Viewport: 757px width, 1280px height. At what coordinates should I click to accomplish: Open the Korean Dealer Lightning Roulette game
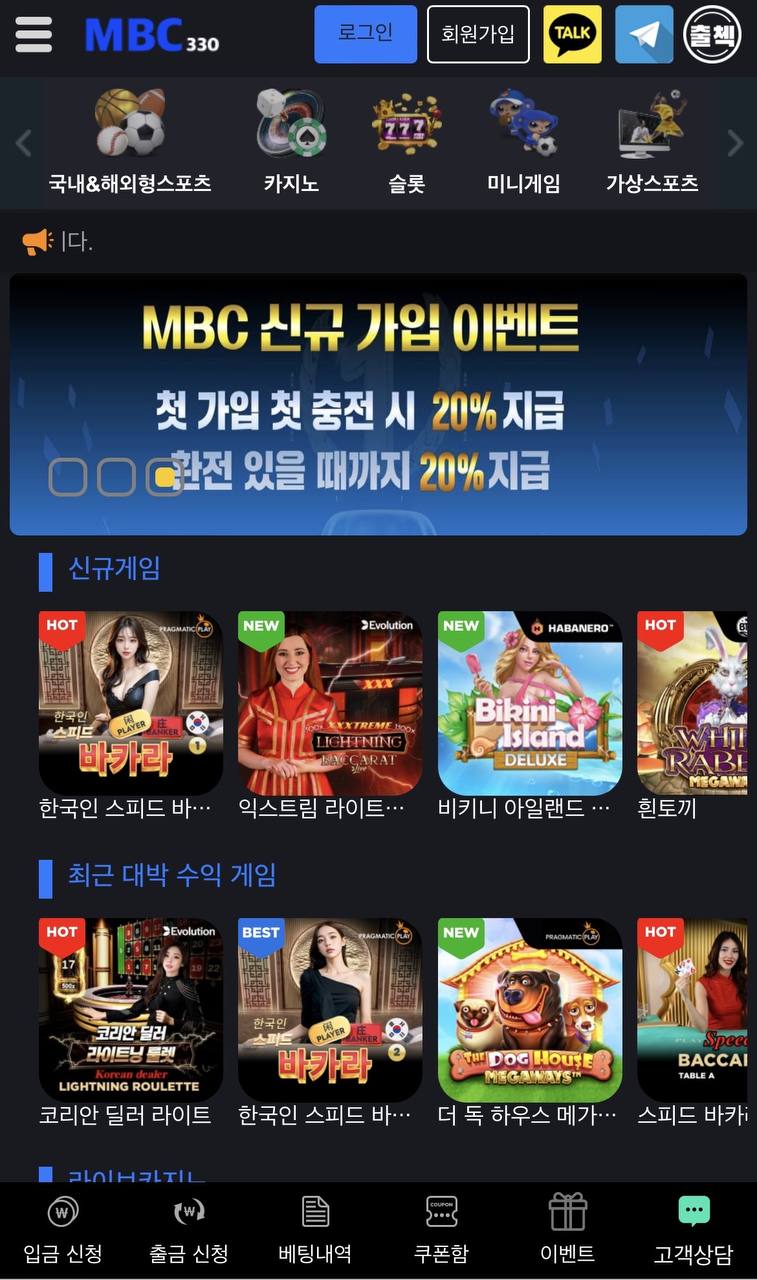(130, 1010)
